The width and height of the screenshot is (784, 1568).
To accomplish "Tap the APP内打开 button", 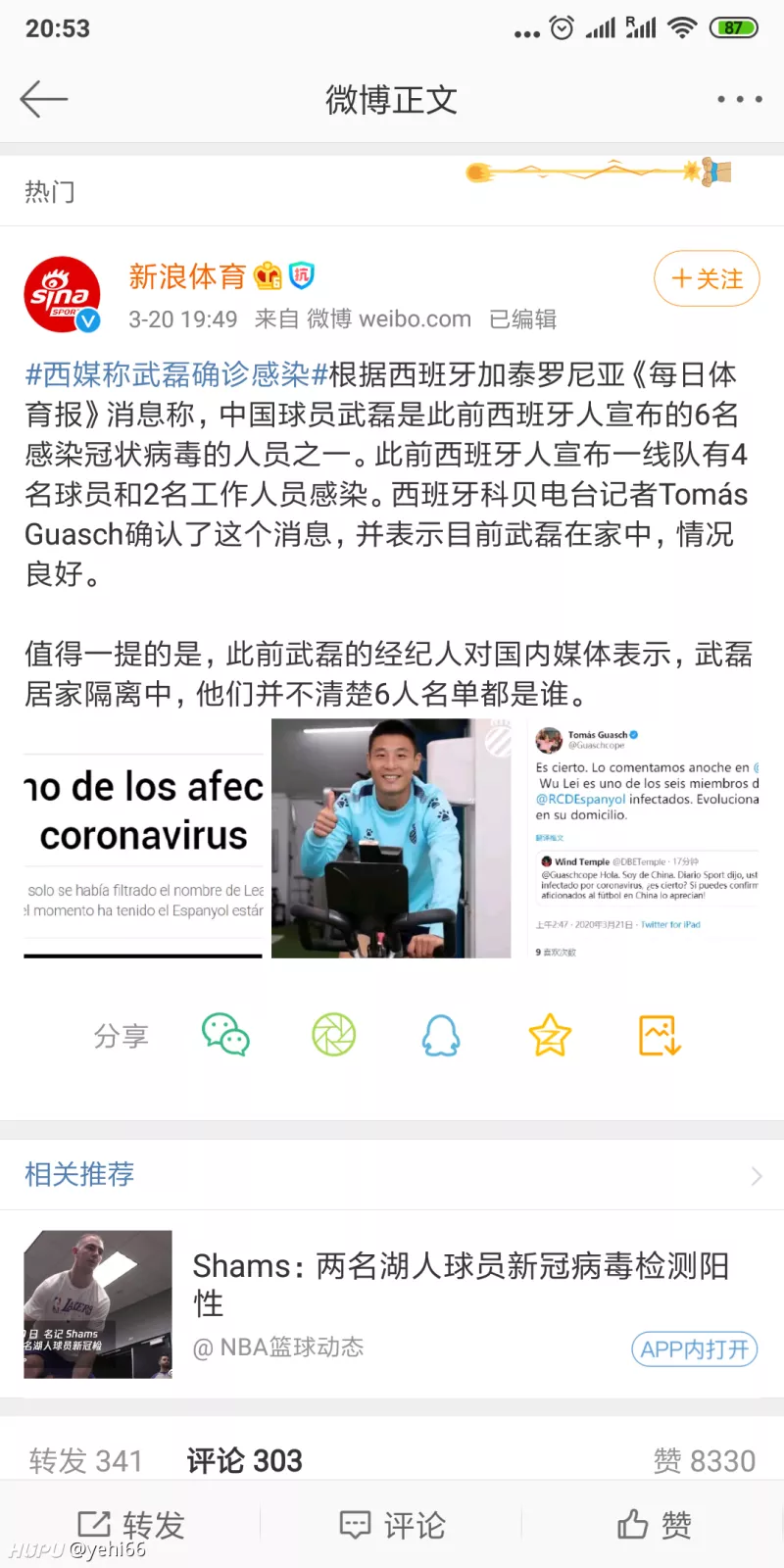I will click(x=695, y=1349).
